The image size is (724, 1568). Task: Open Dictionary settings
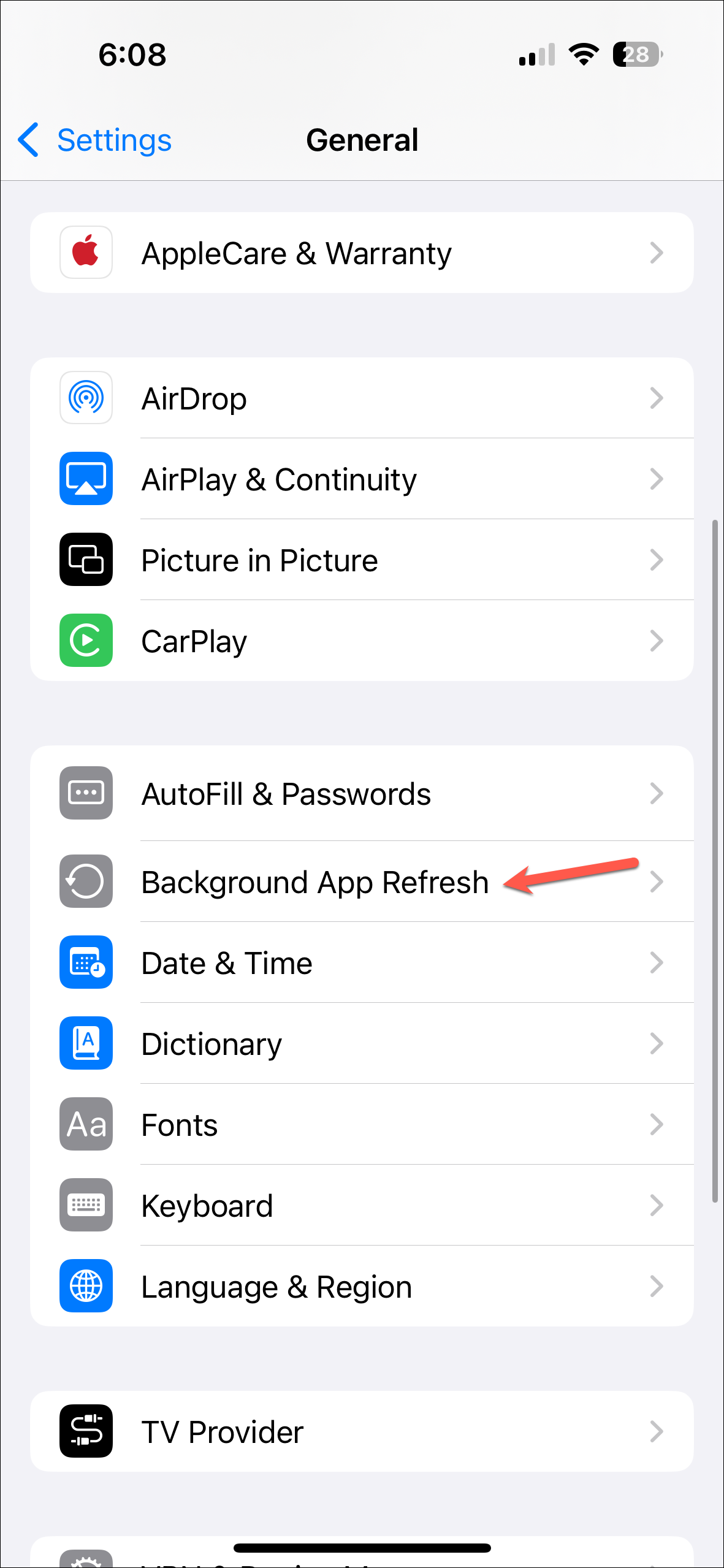(362, 1044)
